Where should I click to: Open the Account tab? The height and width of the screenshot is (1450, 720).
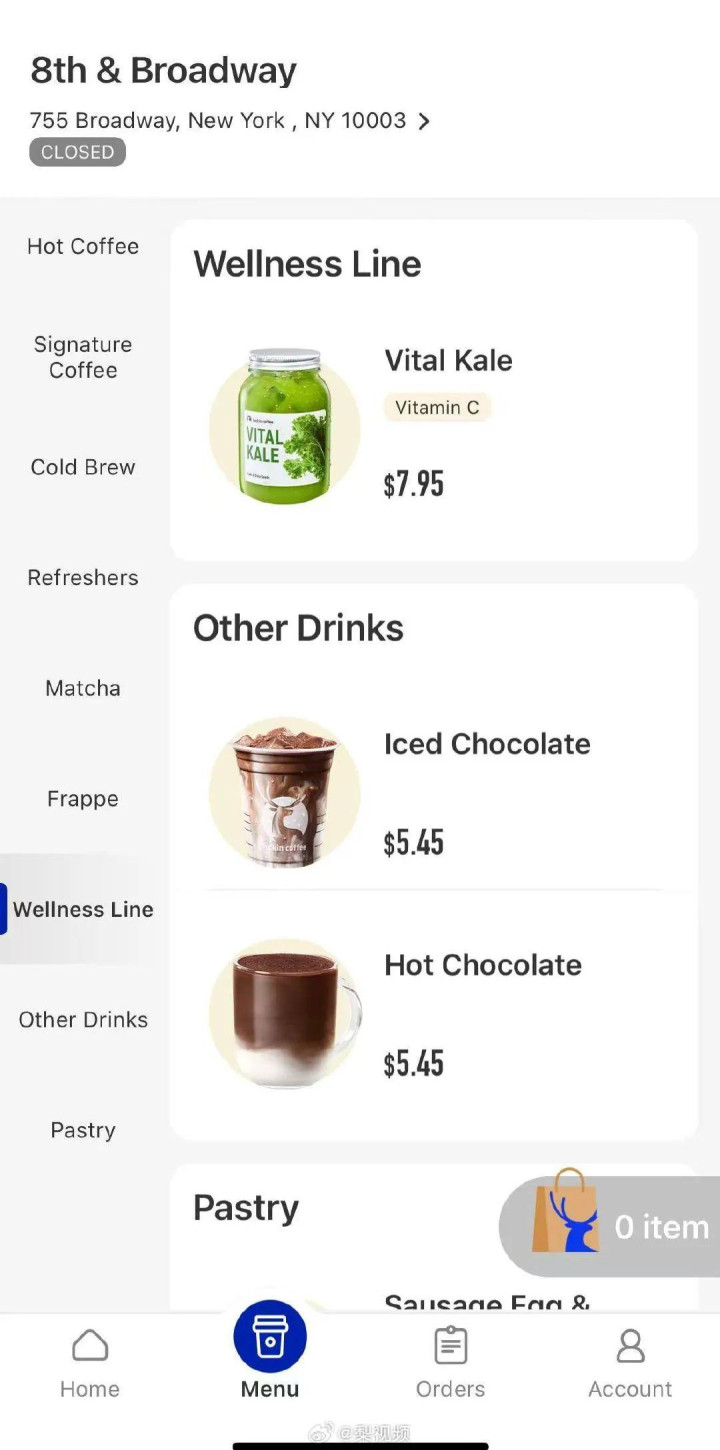click(x=630, y=1364)
